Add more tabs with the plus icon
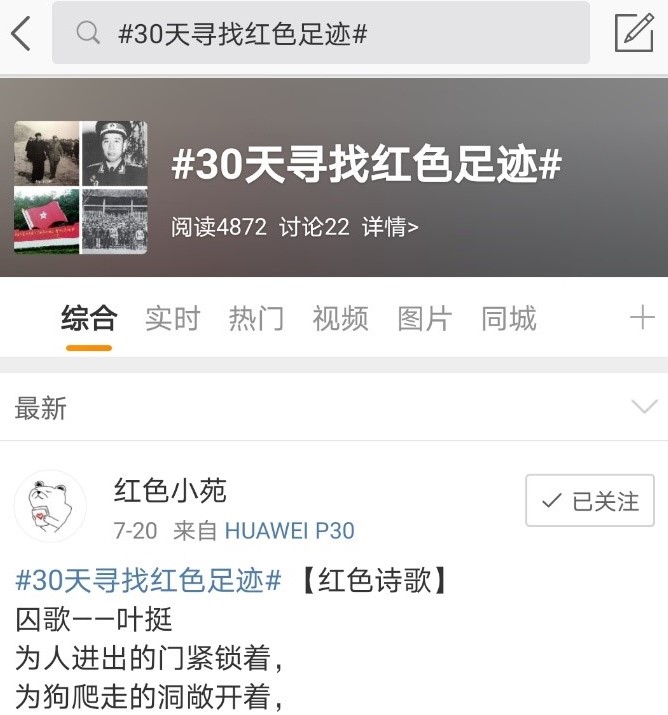The image size is (668, 715). [641, 319]
